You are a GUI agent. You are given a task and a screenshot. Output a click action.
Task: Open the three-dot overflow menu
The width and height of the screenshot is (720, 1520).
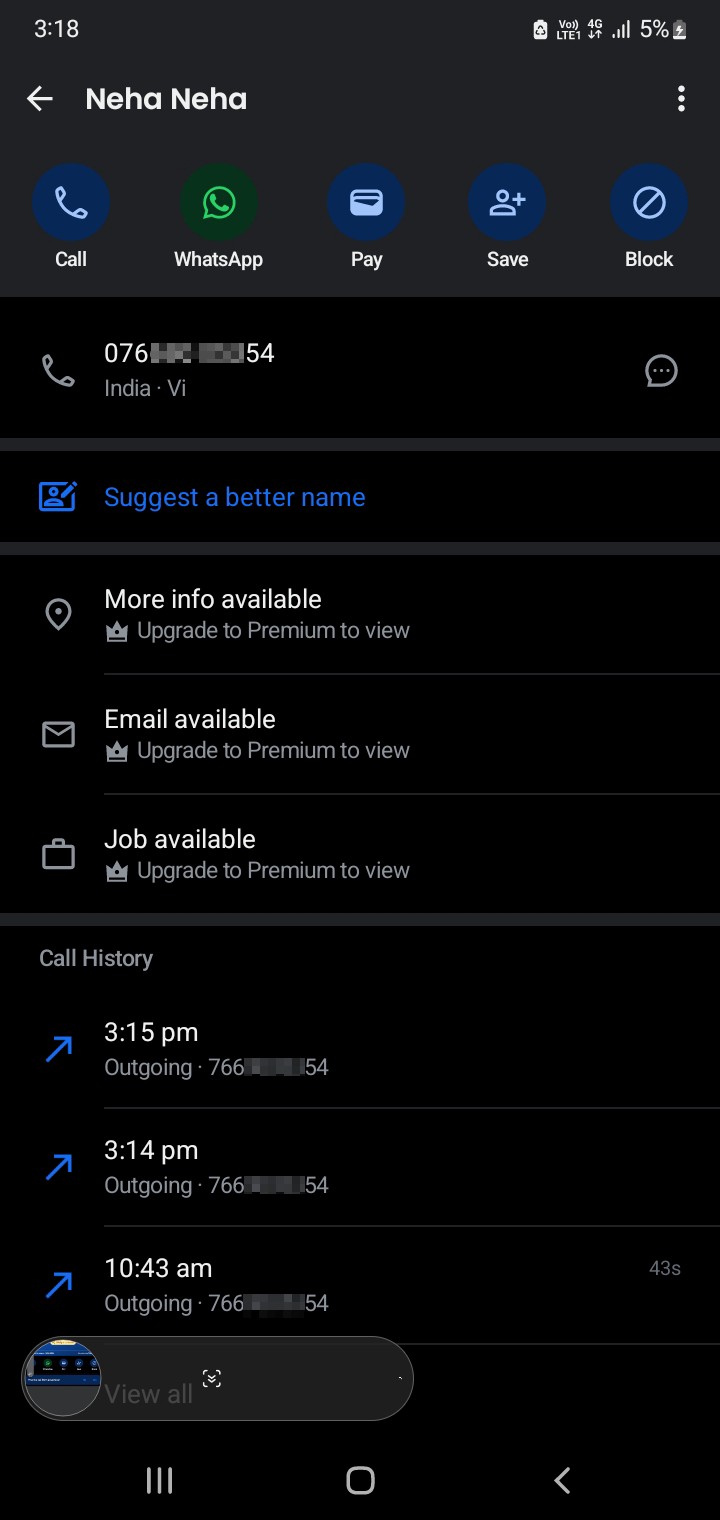681,98
